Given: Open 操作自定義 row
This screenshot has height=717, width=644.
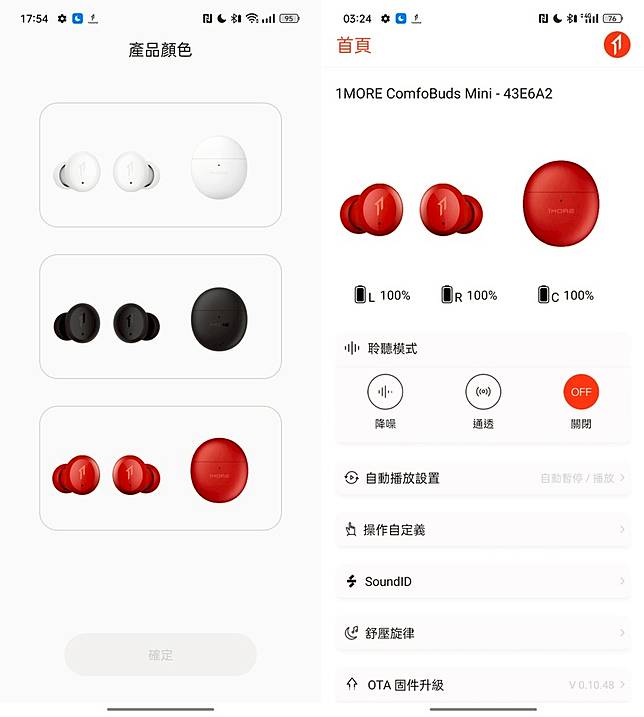Looking at the screenshot, I should point(483,530).
